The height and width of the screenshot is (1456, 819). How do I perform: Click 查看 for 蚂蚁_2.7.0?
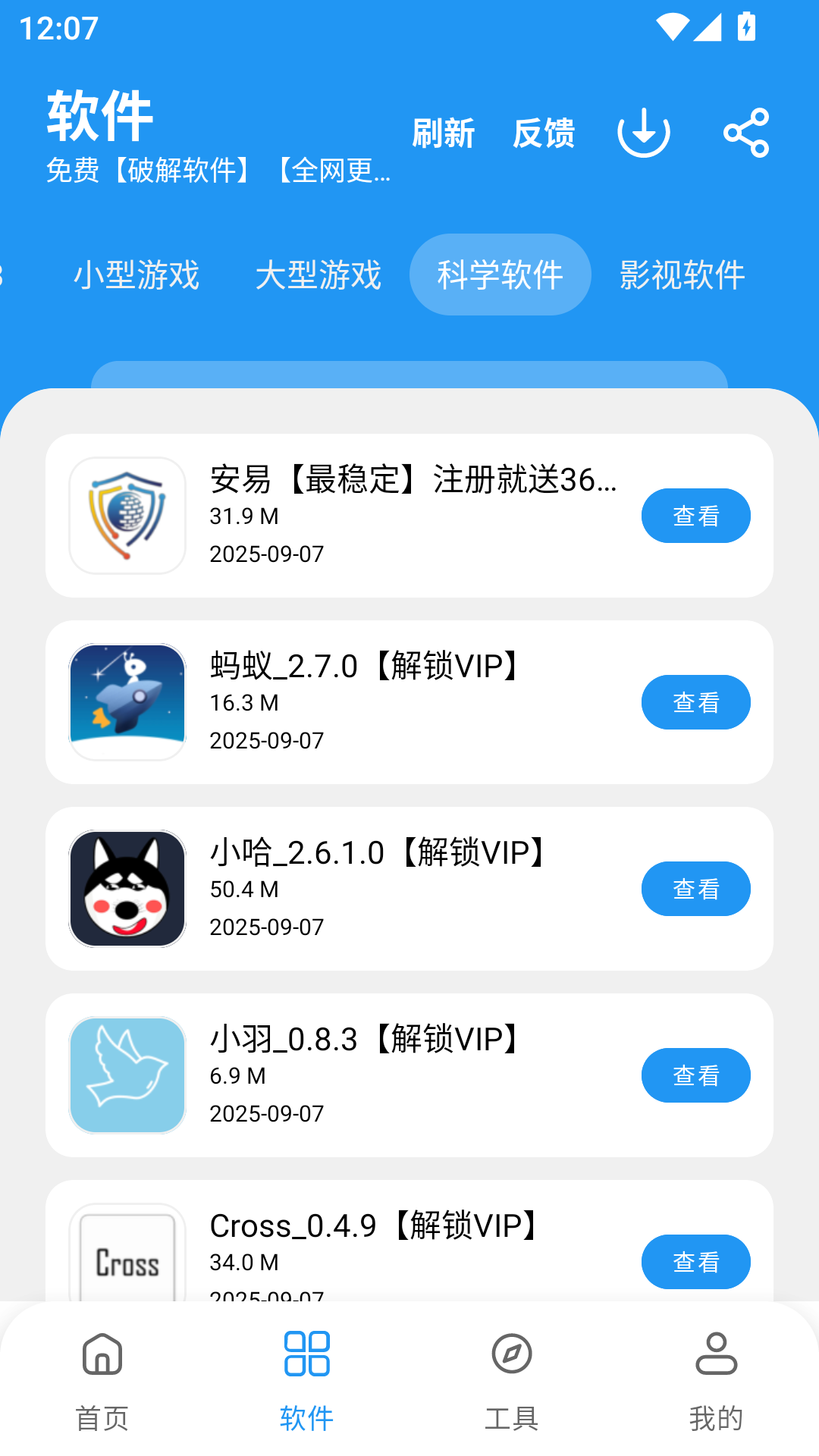(696, 702)
